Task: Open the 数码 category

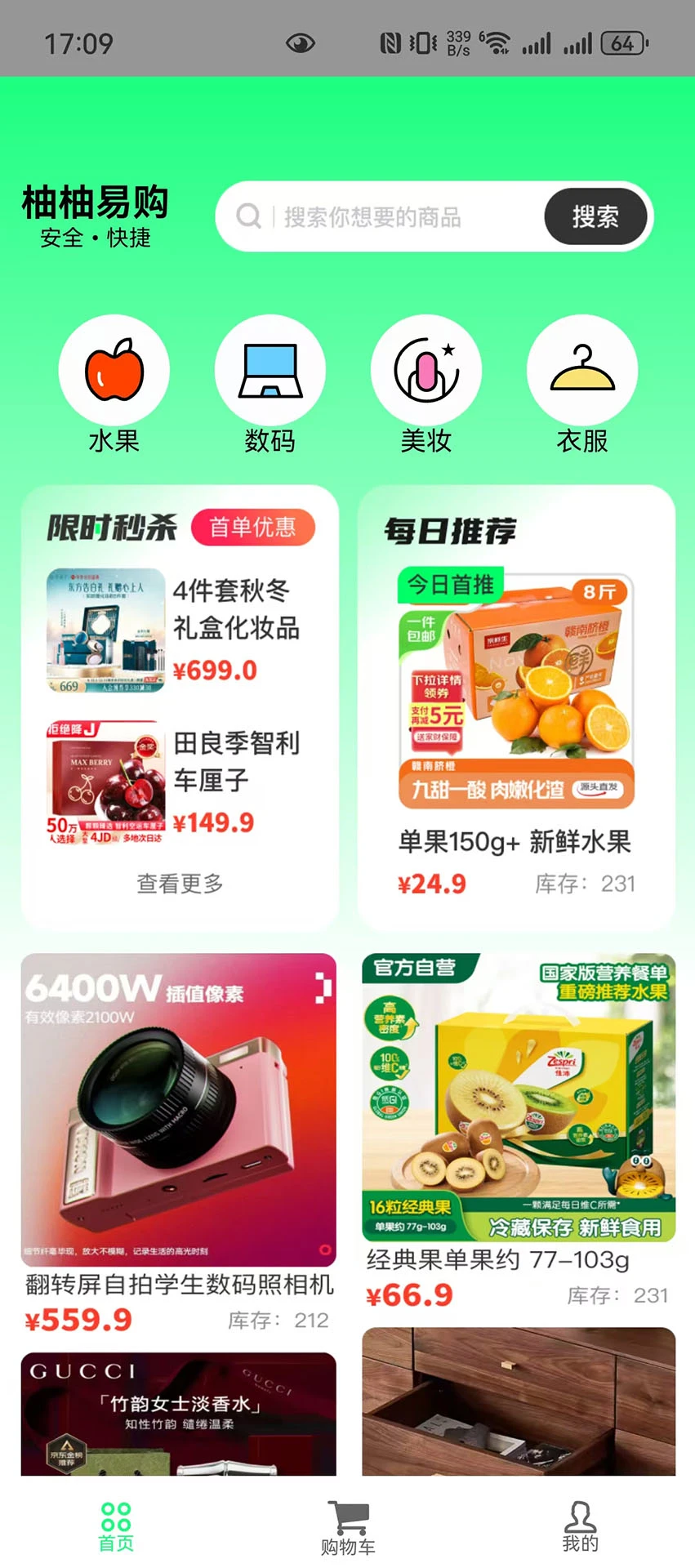Action: click(x=270, y=384)
